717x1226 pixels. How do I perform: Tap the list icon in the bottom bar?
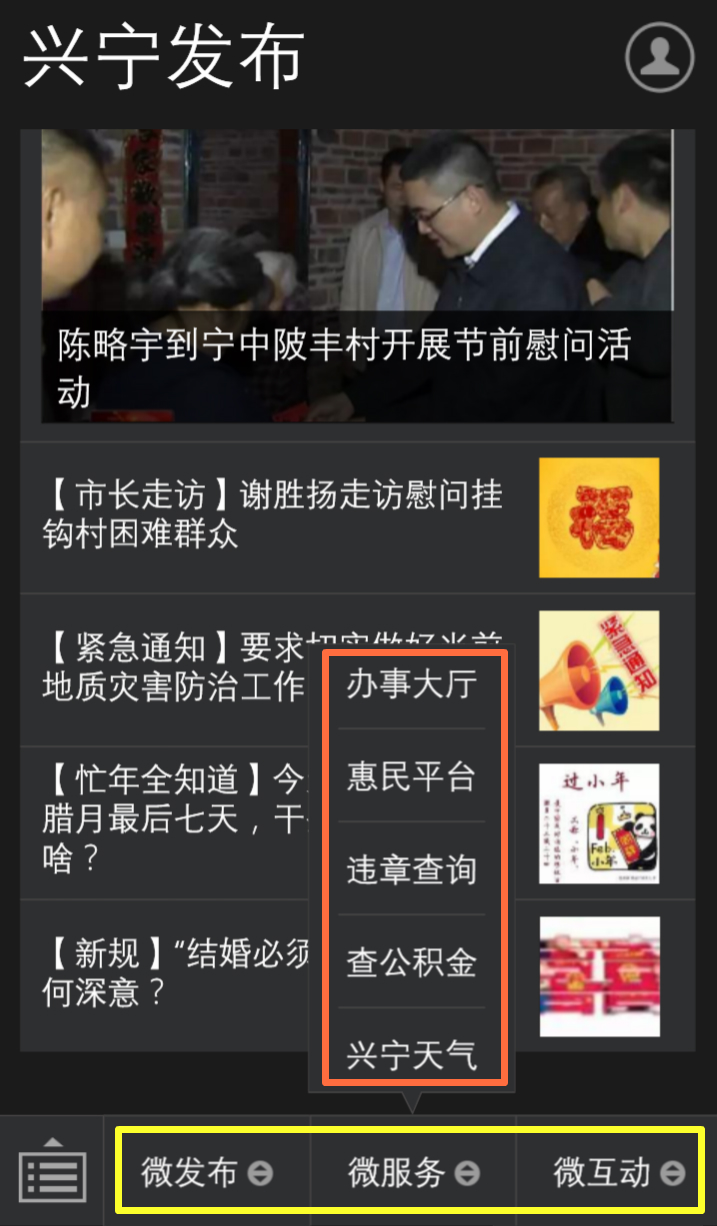pyautogui.click(x=52, y=1172)
